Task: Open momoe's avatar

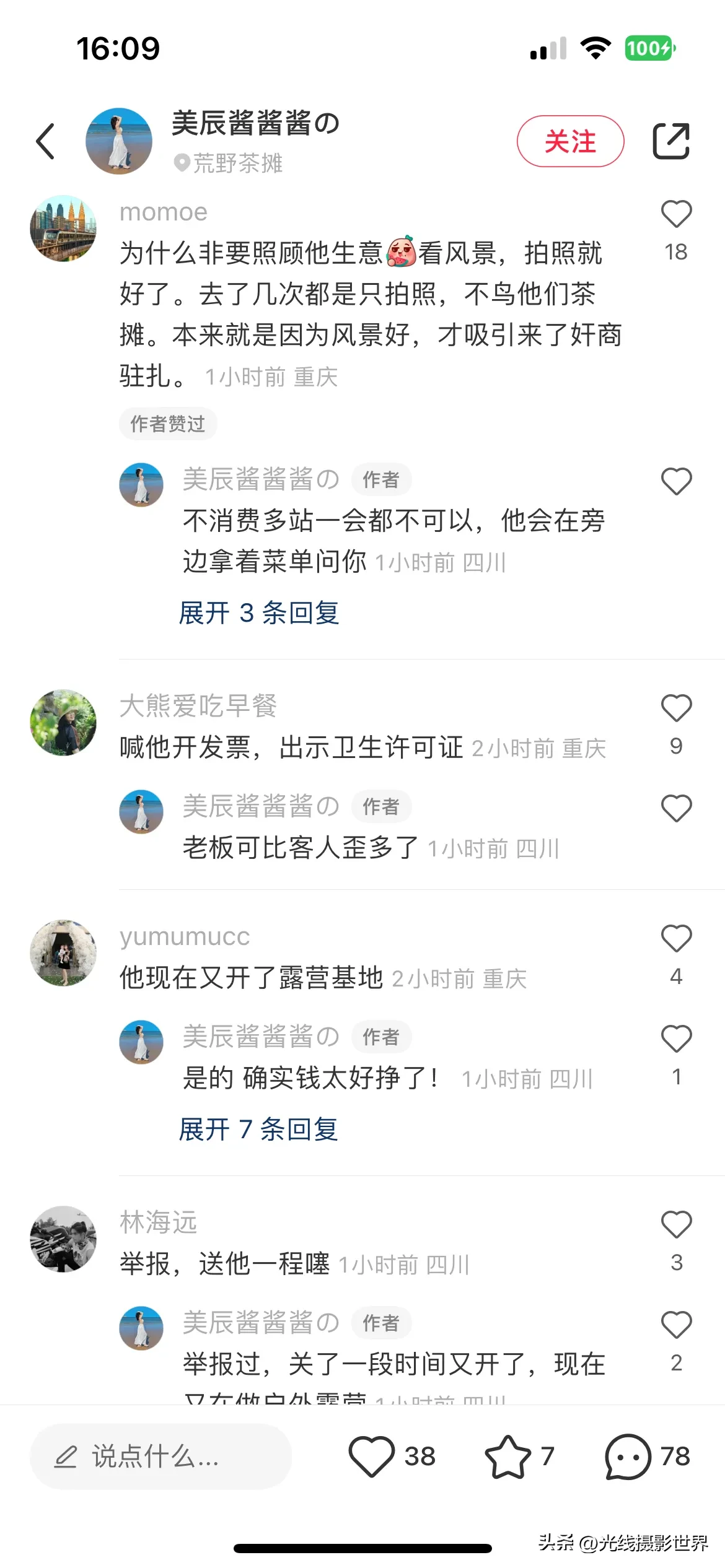Action: point(63,229)
